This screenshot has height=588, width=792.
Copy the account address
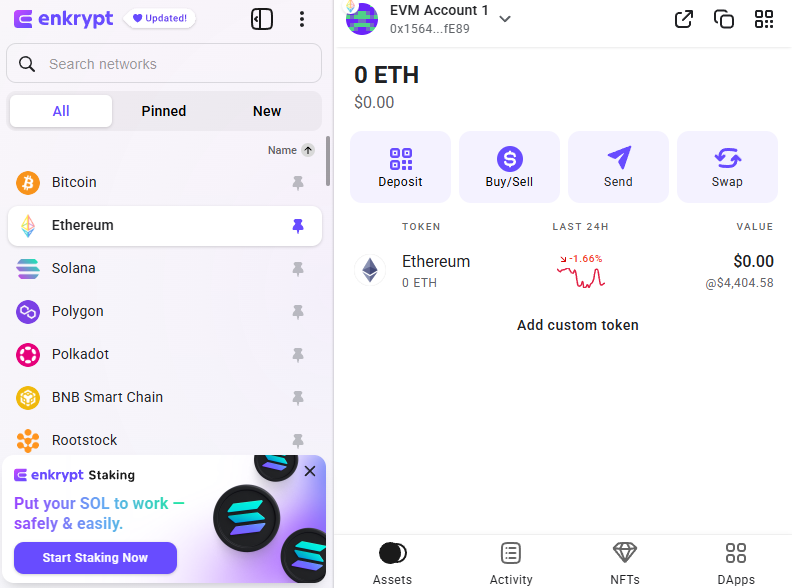tap(724, 19)
